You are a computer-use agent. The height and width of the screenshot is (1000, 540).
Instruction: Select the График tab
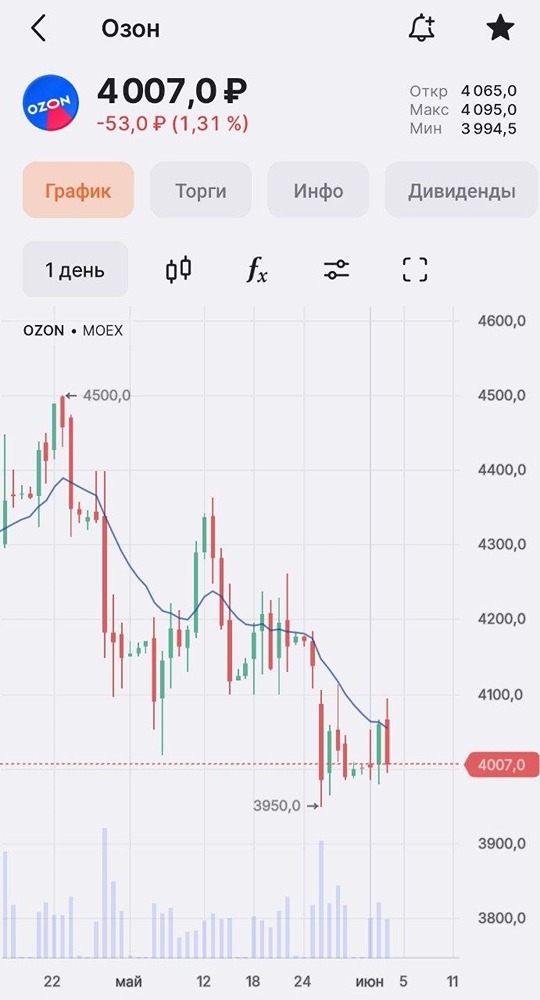(78, 190)
